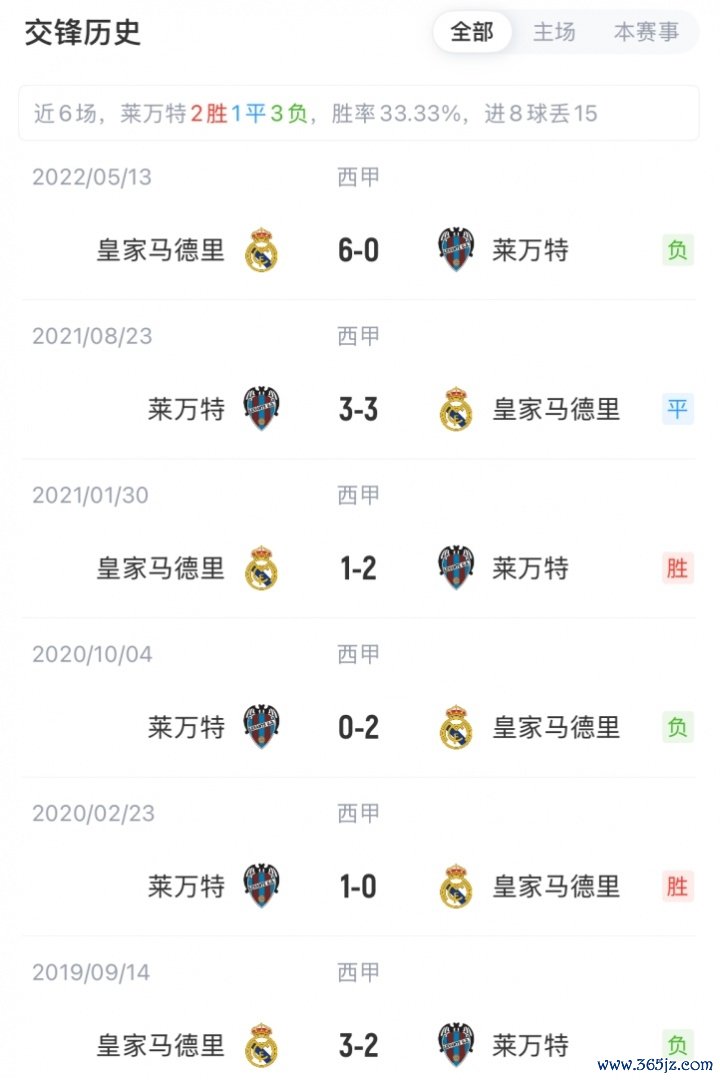Select the 全部 filter tab
This screenshot has height=1080, width=720.
(x=472, y=32)
